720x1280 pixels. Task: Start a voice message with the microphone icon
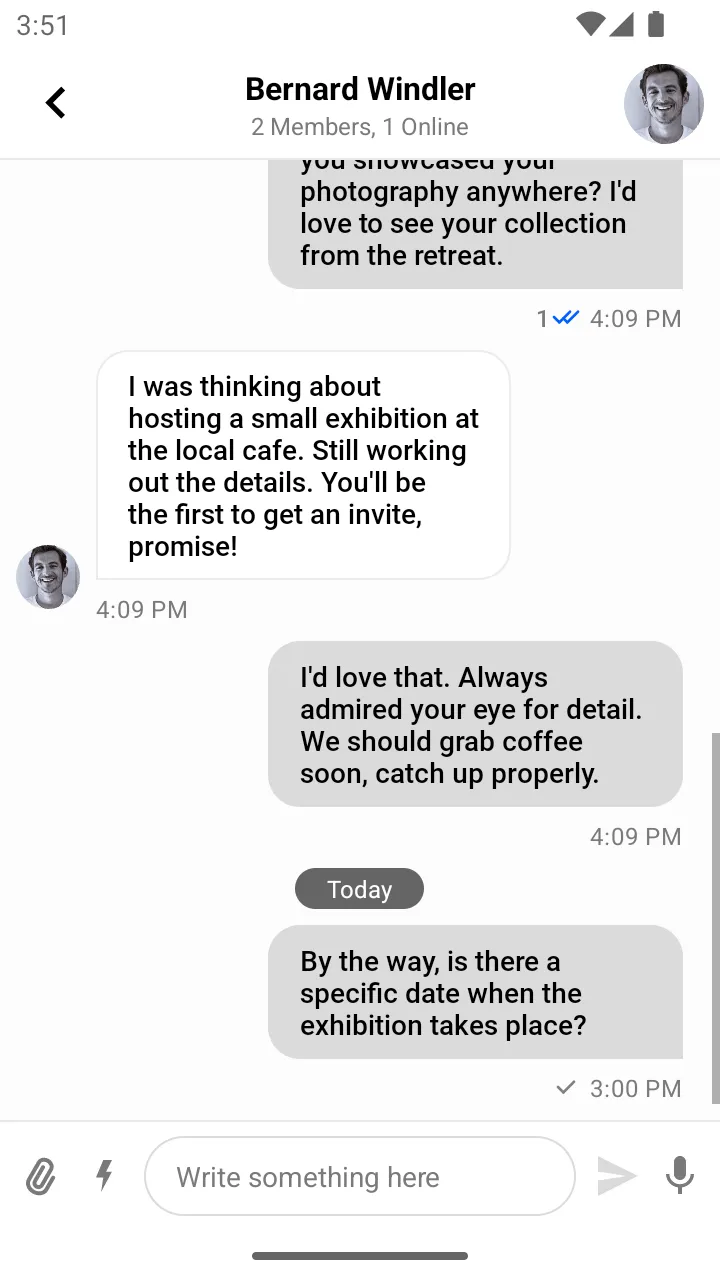[679, 1177]
